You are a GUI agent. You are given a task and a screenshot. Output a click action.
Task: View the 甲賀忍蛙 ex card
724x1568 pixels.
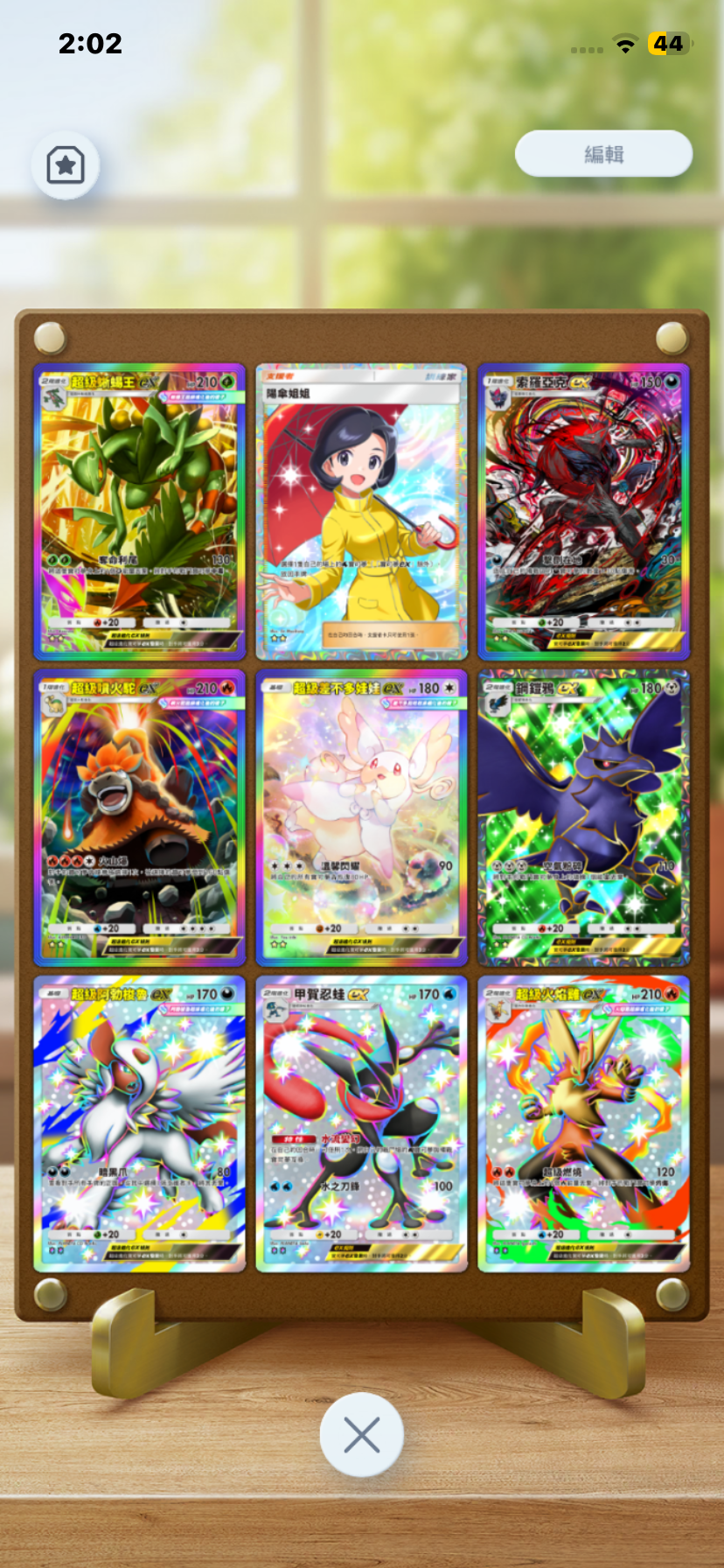click(x=361, y=1124)
